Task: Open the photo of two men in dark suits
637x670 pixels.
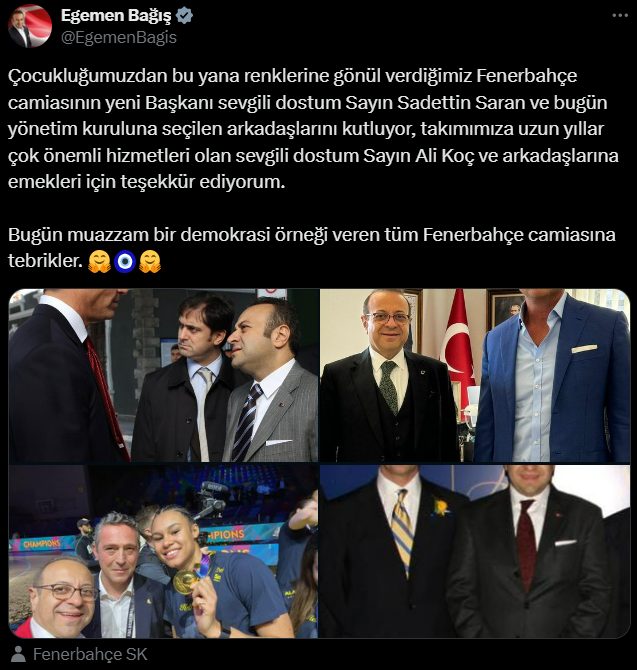Action: [x=475, y=551]
